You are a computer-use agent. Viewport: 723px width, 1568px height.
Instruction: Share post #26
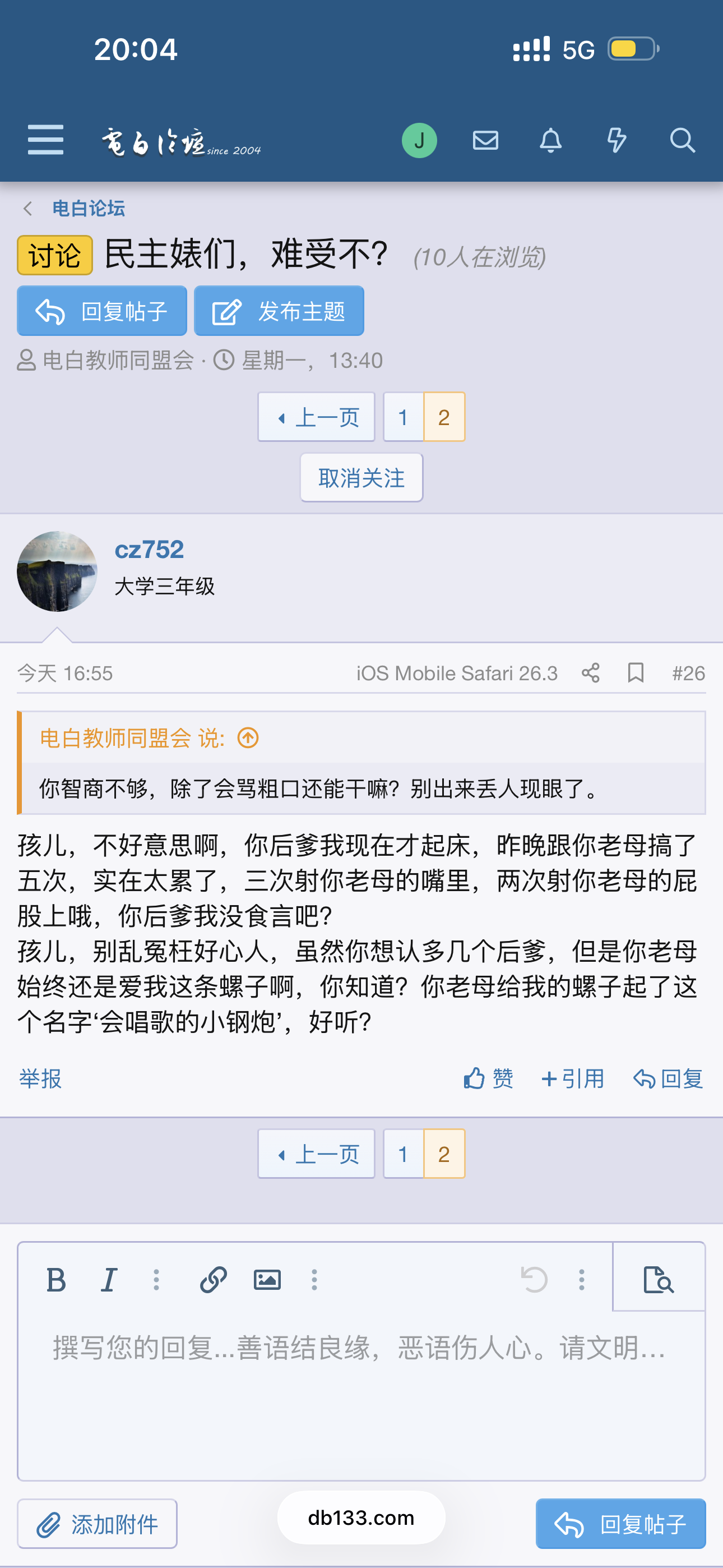click(590, 672)
